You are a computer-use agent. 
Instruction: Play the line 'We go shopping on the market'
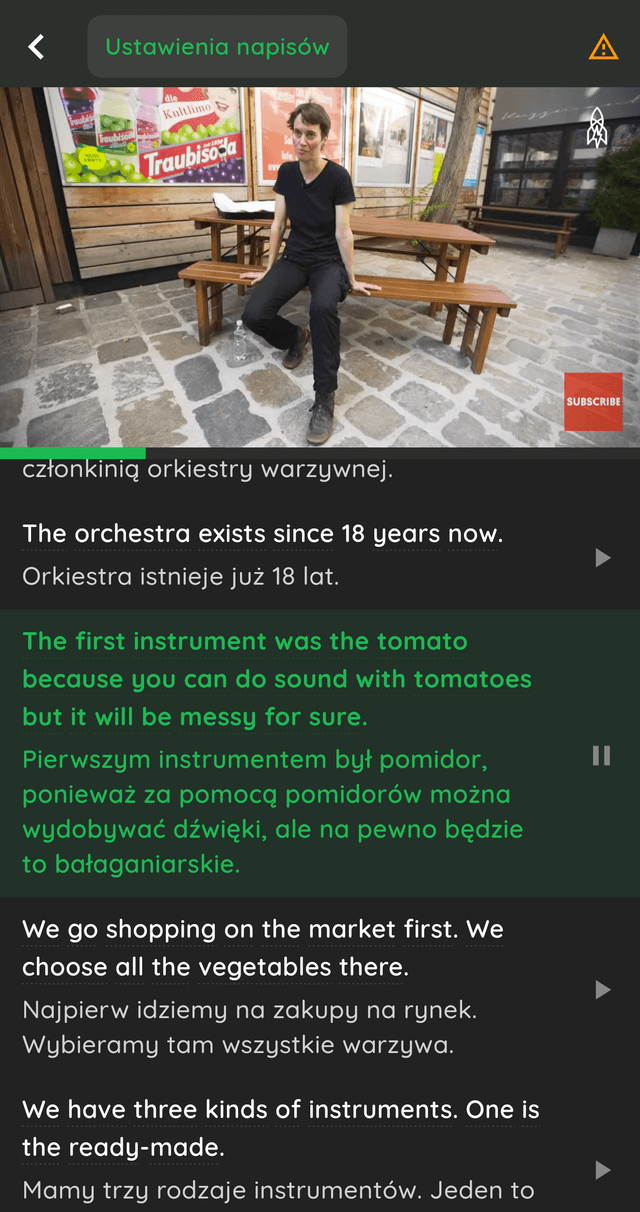coord(602,989)
